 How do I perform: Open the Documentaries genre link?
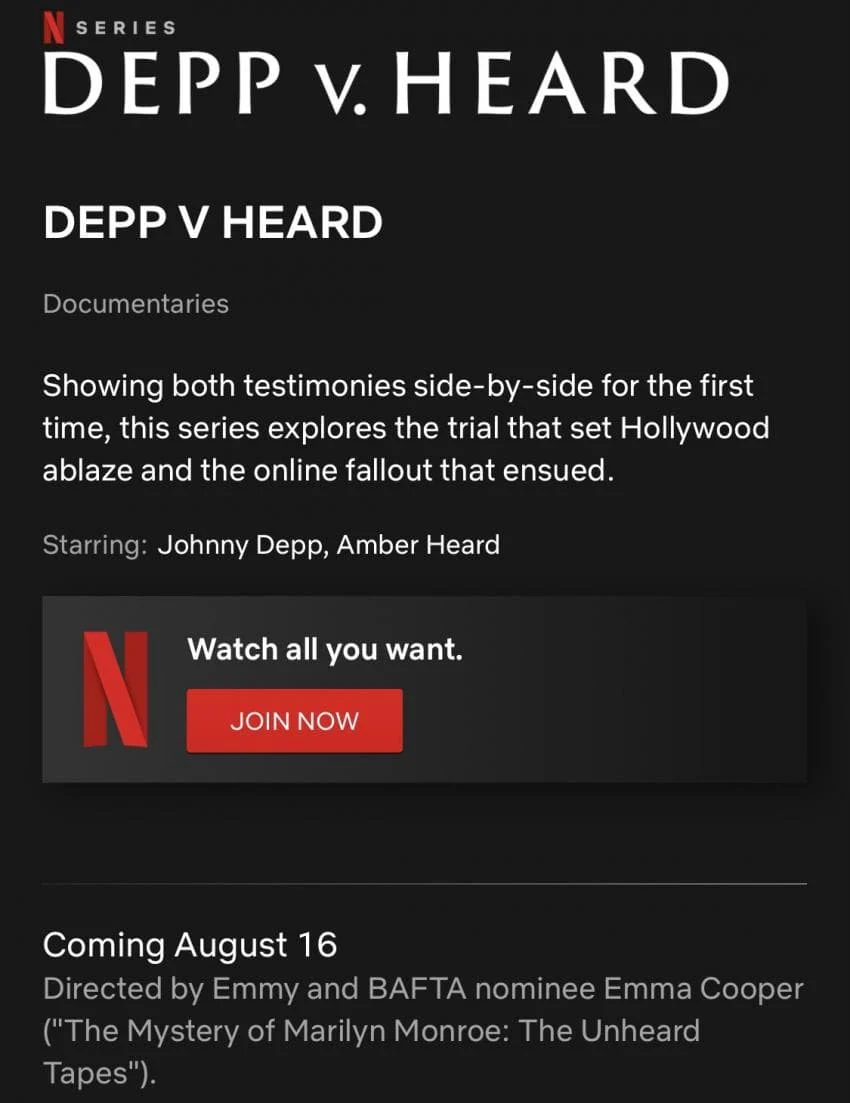click(x=136, y=304)
